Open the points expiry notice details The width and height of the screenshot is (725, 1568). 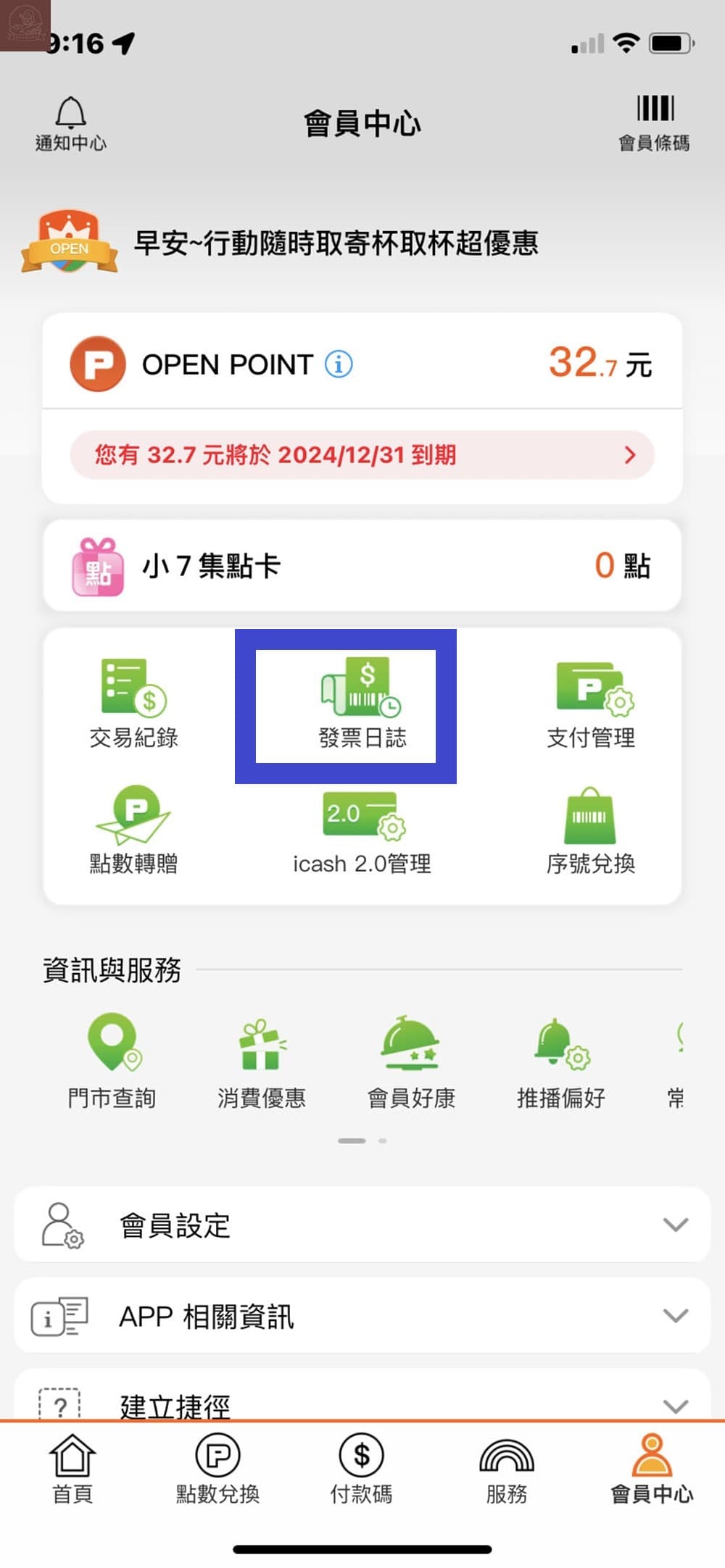630,454
